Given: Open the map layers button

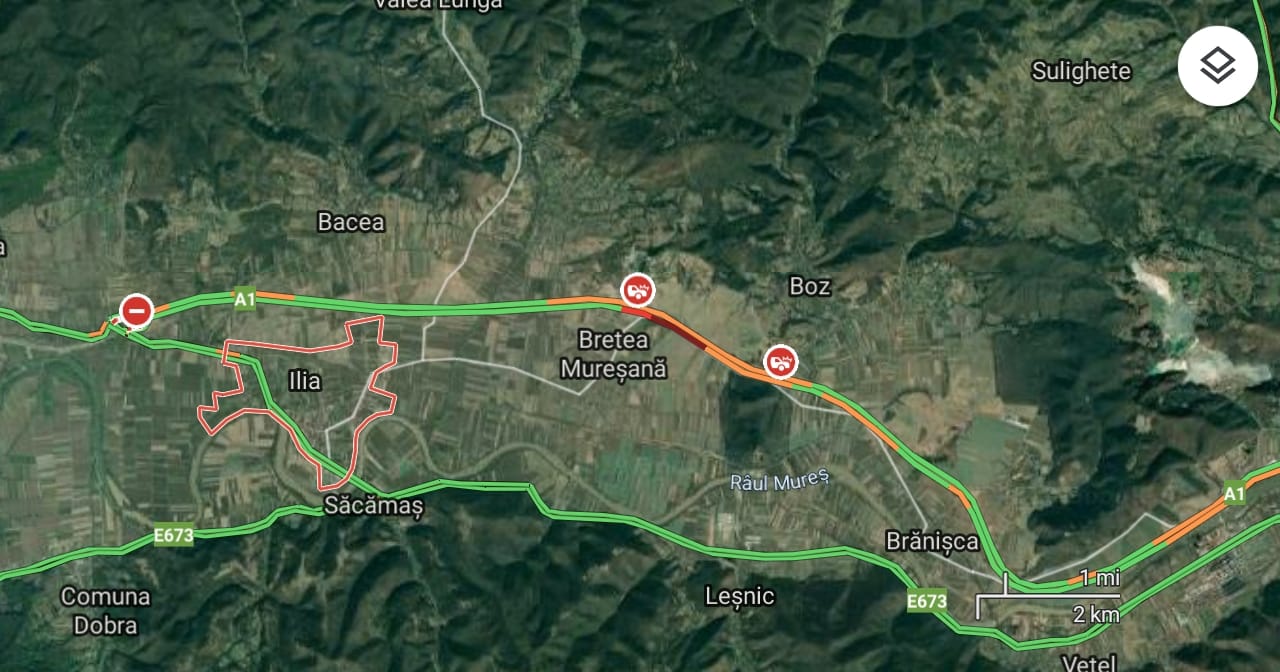Looking at the screenshot, I should (1217, 66).
